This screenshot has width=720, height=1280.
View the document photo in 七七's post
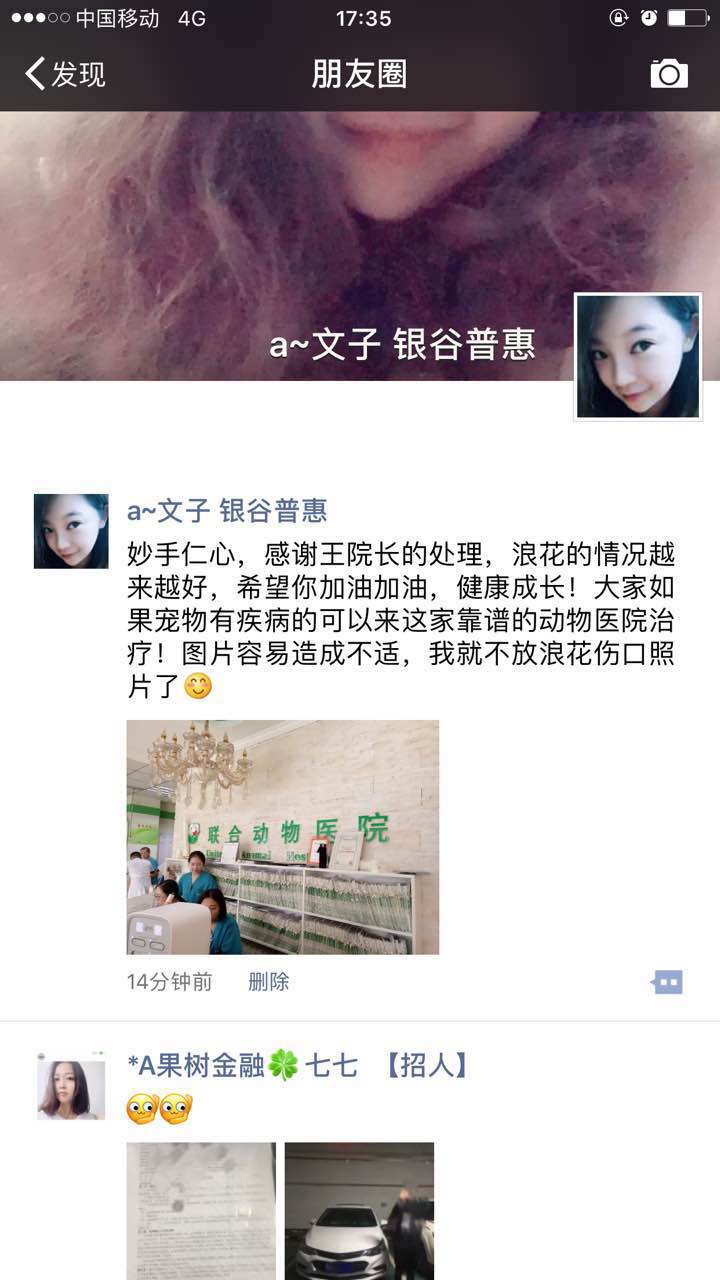pos(201,1210)
